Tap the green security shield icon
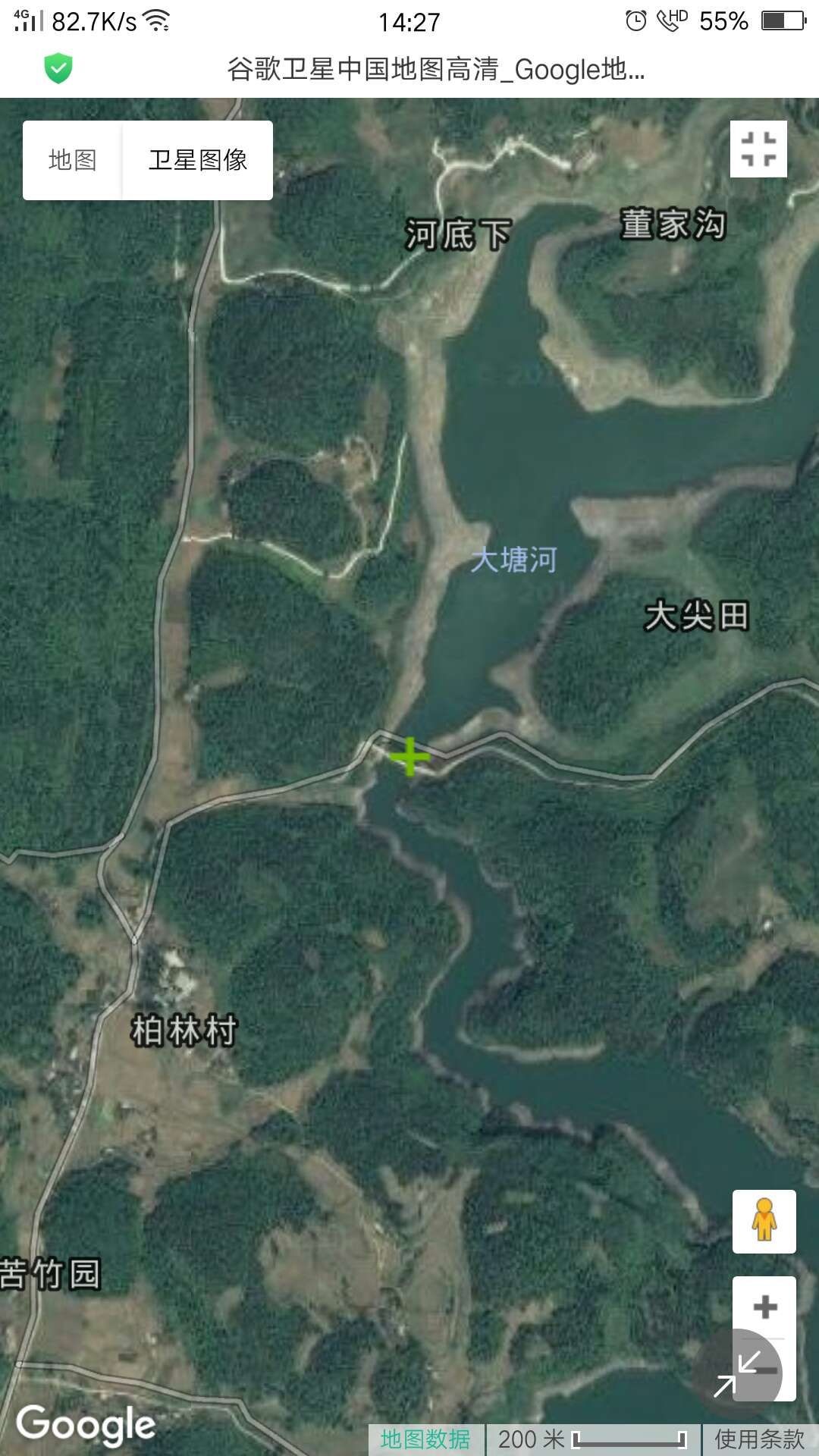819x1456 pixels. click(x=58, y=69)
